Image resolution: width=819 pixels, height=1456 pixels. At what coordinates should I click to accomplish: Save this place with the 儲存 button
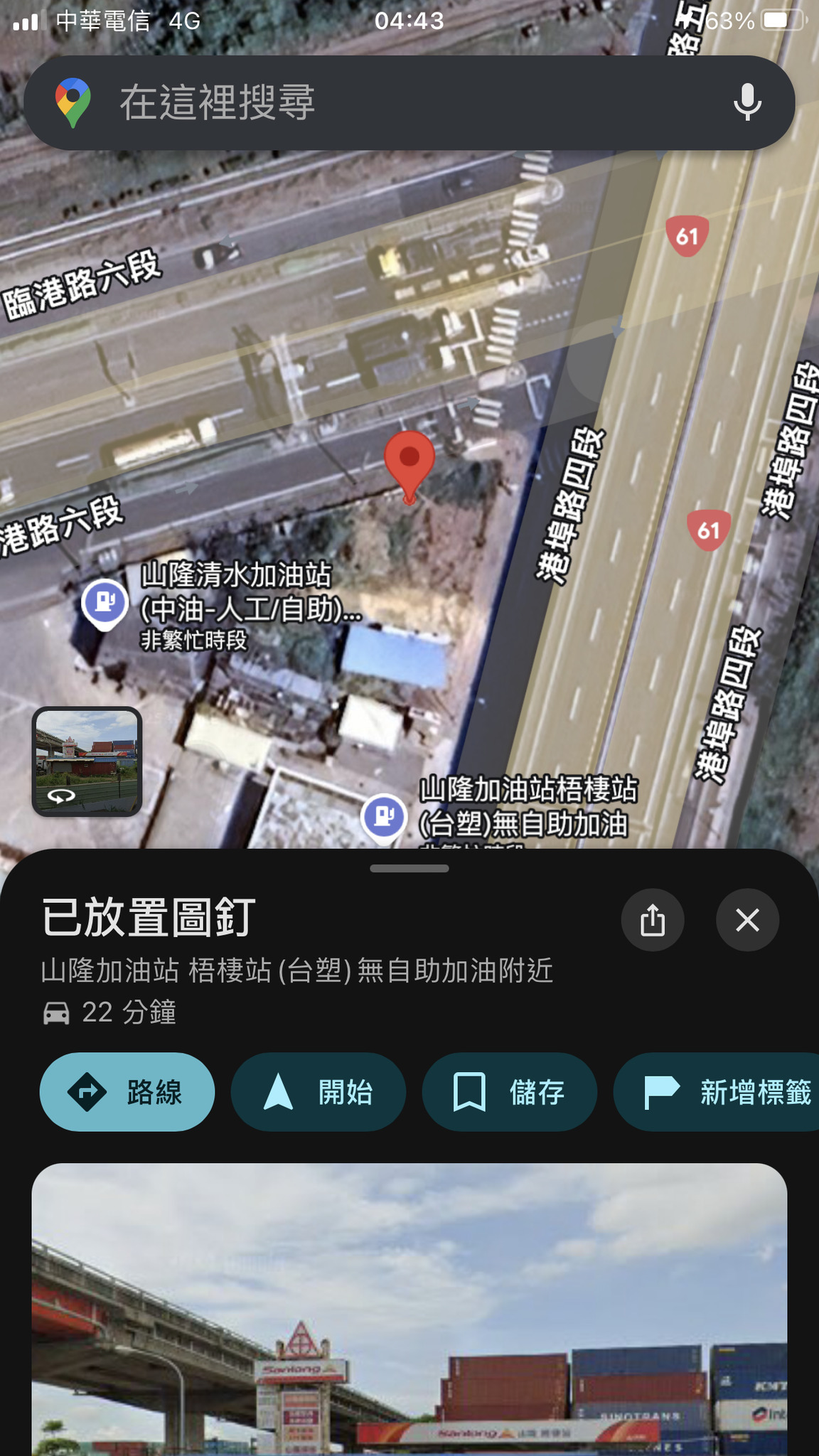(510, 1092)
